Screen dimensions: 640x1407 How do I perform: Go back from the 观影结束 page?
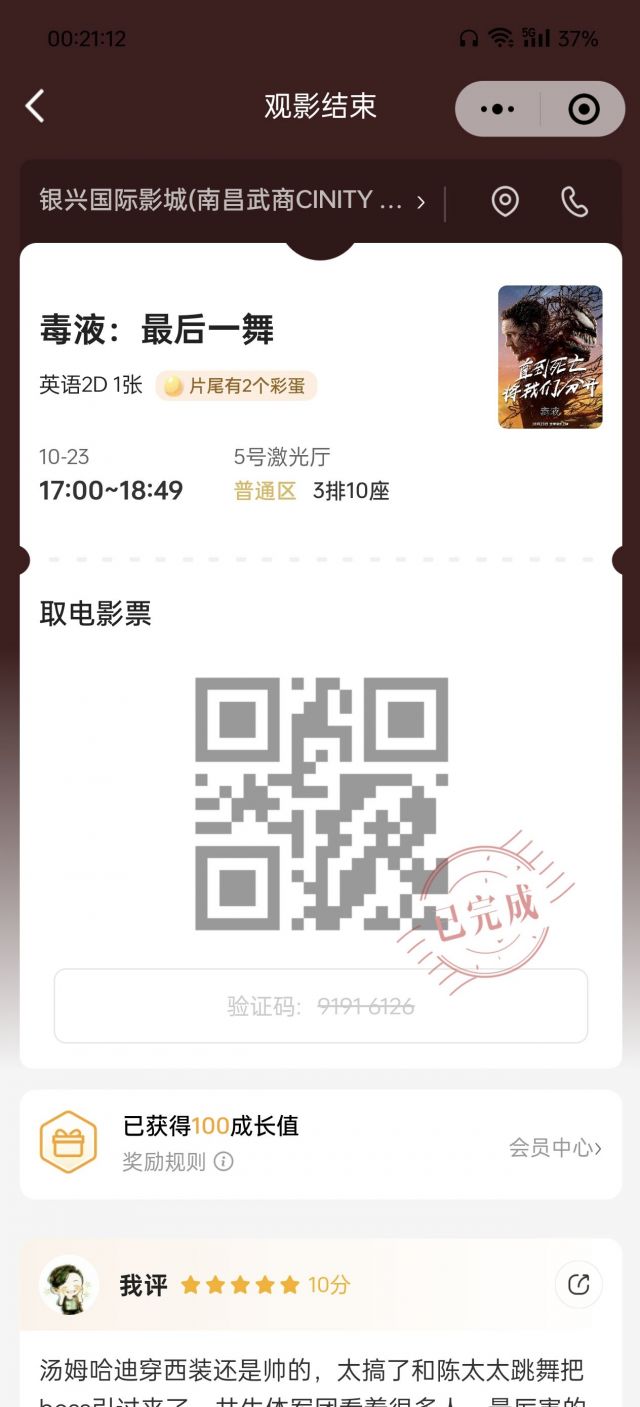35,106
